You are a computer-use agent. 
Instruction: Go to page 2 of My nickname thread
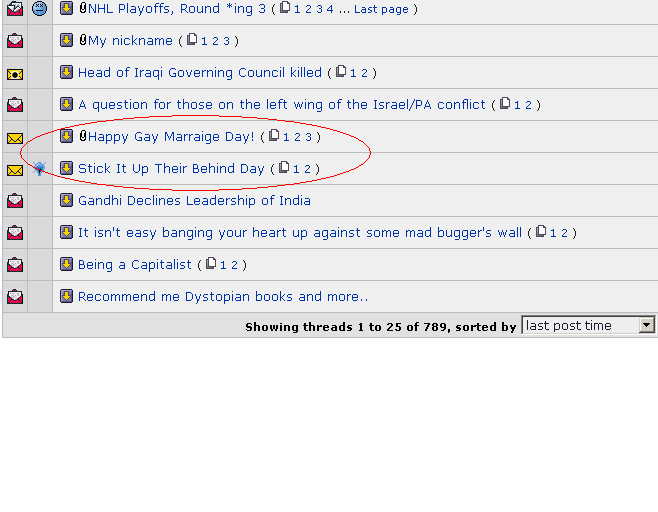pos(215,41)
